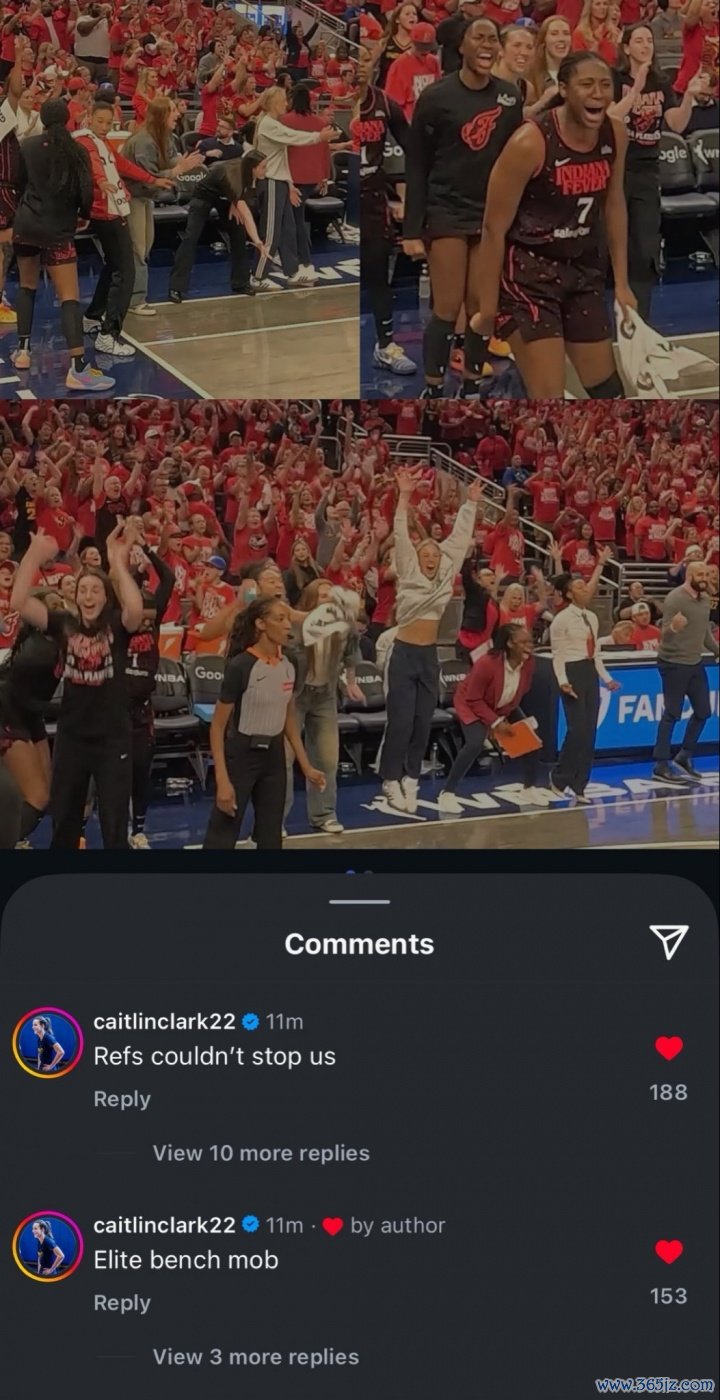This screenshot has width=720, height=1400.
Task: Share the post via the paper plane icon
Action: pos(668,942)
